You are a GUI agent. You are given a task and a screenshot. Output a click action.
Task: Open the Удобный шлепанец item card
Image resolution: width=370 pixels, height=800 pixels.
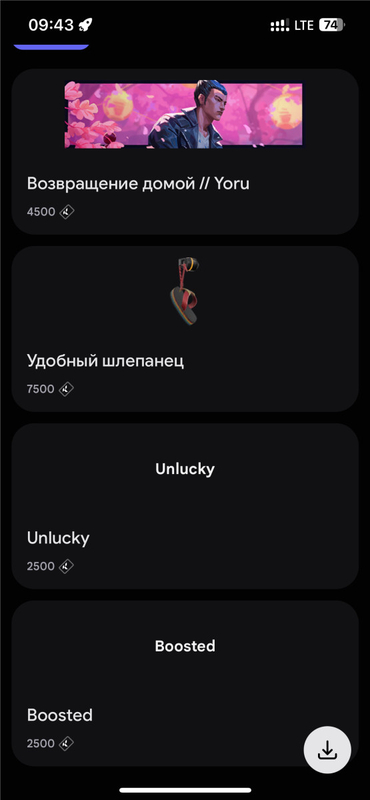[185, 329]
